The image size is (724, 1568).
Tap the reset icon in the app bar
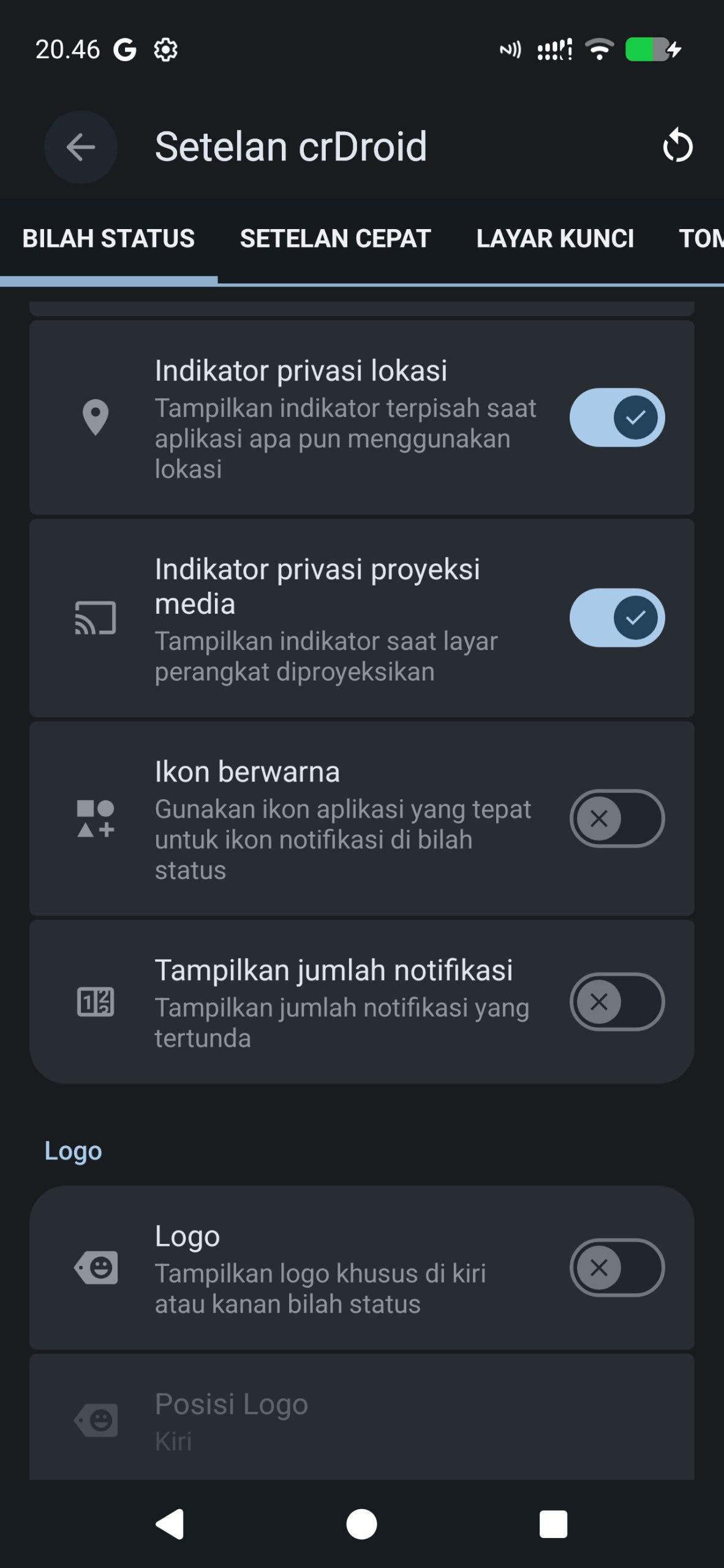[677, 147]
